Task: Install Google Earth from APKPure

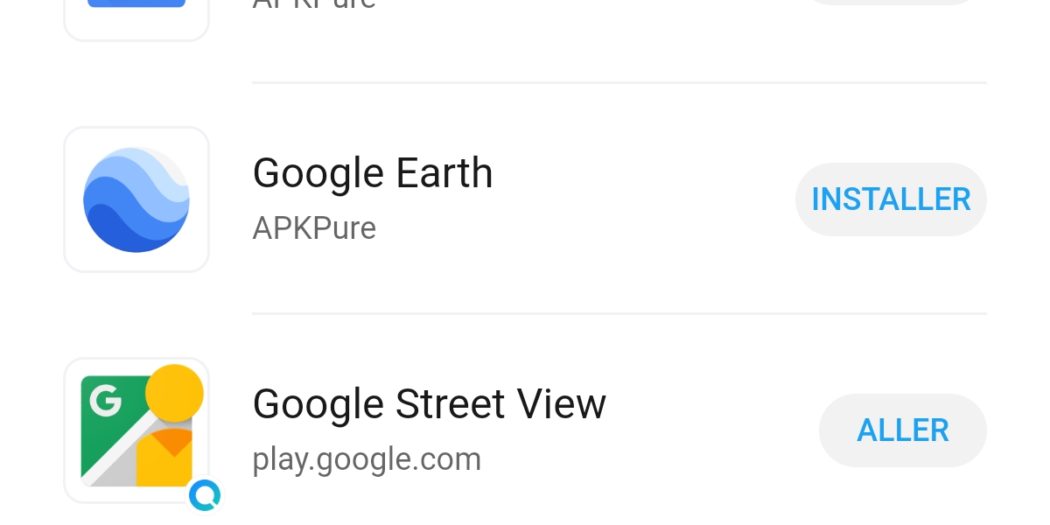Action: click(x=890, y=199)
